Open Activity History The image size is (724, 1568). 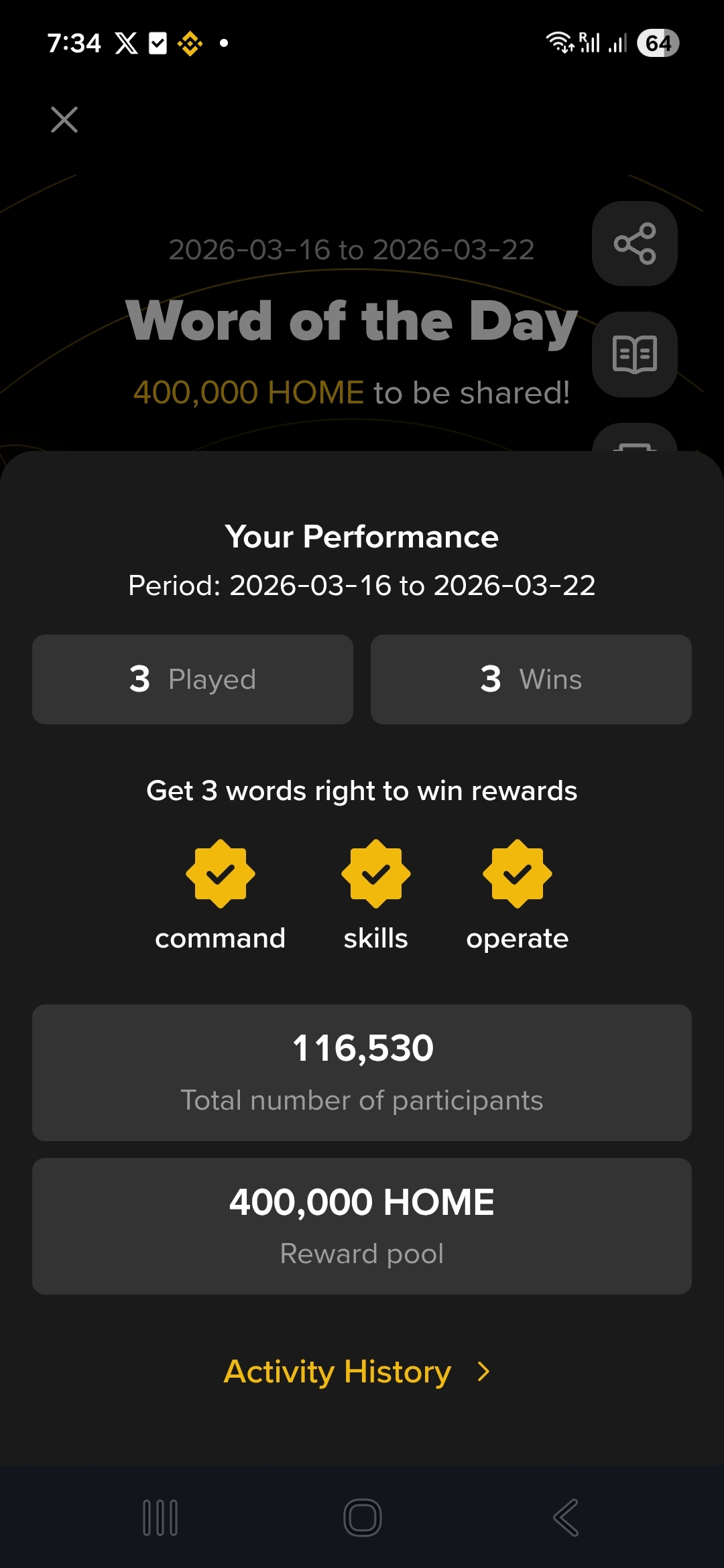pyautogui.click(x=357, y=1372)
